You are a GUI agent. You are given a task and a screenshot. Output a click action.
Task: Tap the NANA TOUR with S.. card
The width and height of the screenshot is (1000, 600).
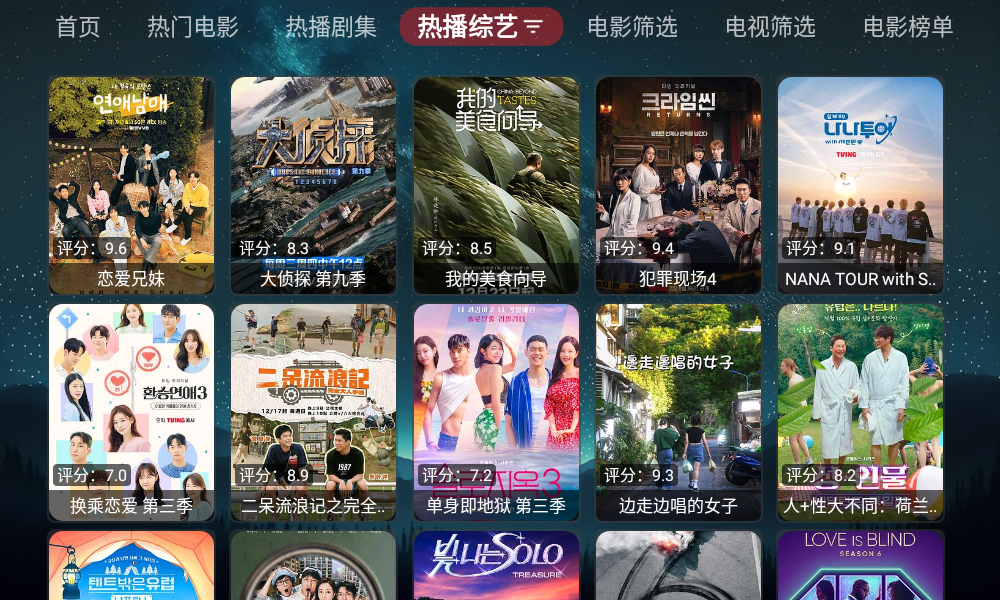(860, 185)
